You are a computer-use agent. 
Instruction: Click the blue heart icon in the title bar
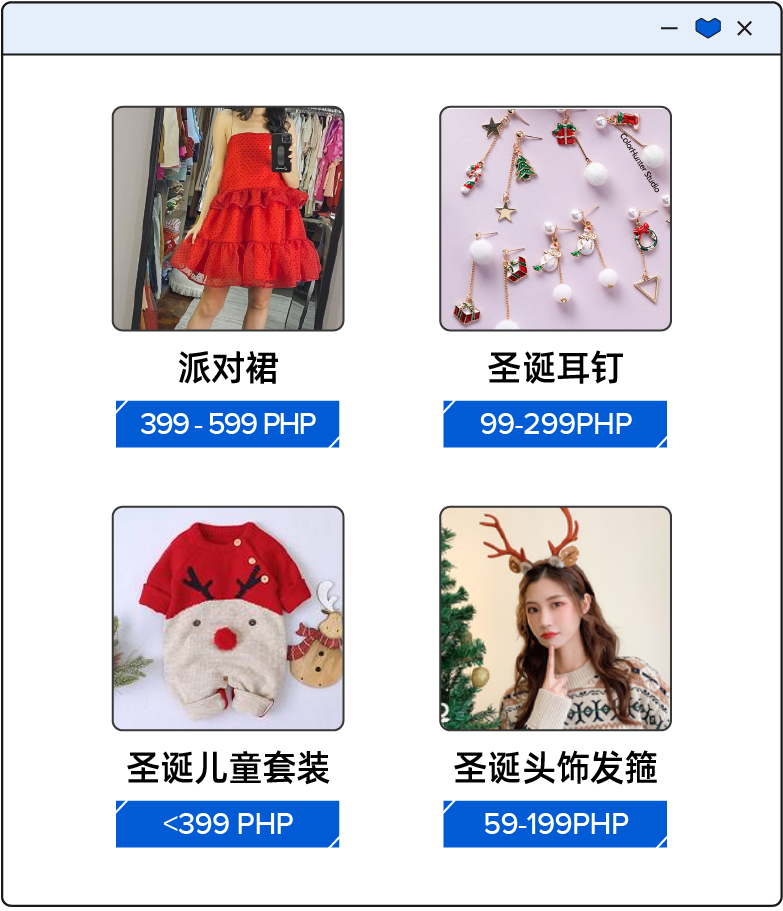(x=708, y=29)
